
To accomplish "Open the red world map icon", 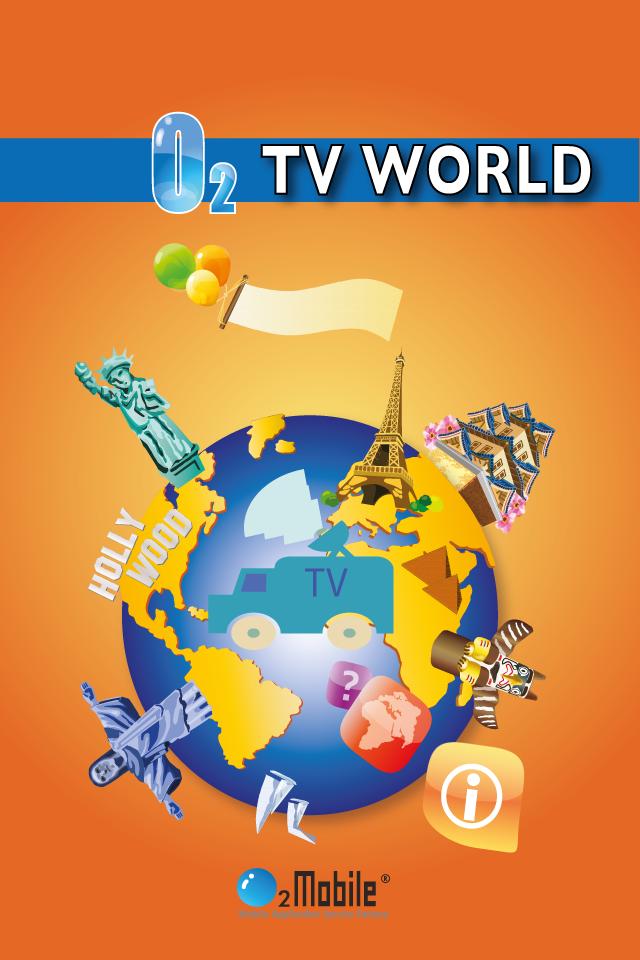I will (386, 721).
